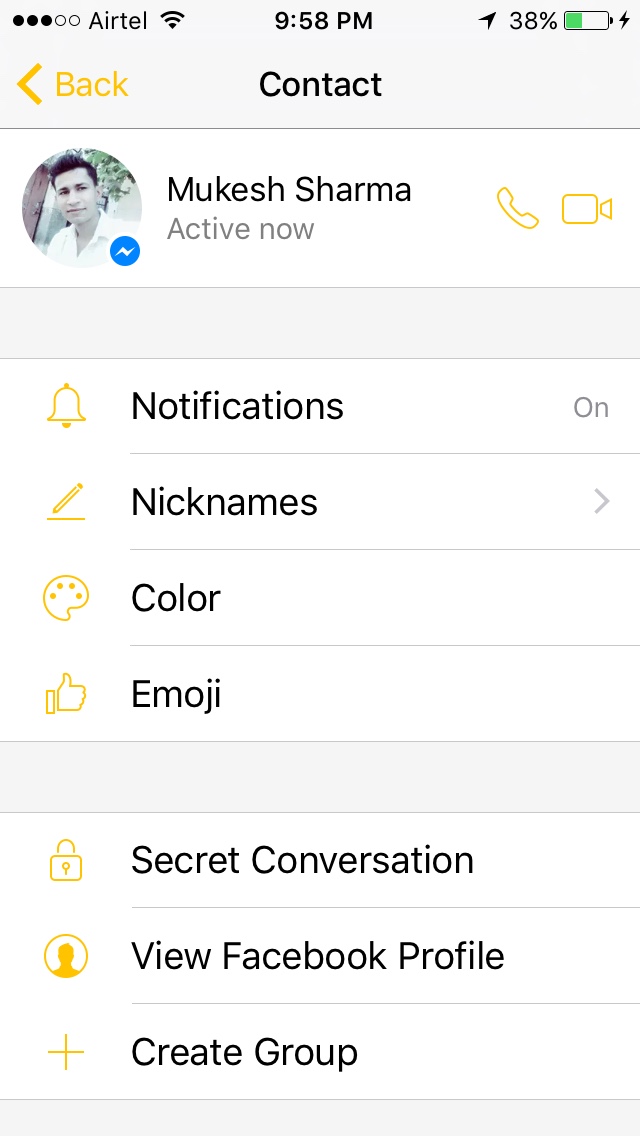Screen dimensions: 640x1136
Task: Start a Secret Conversation
Action: [x=320, y=860]
